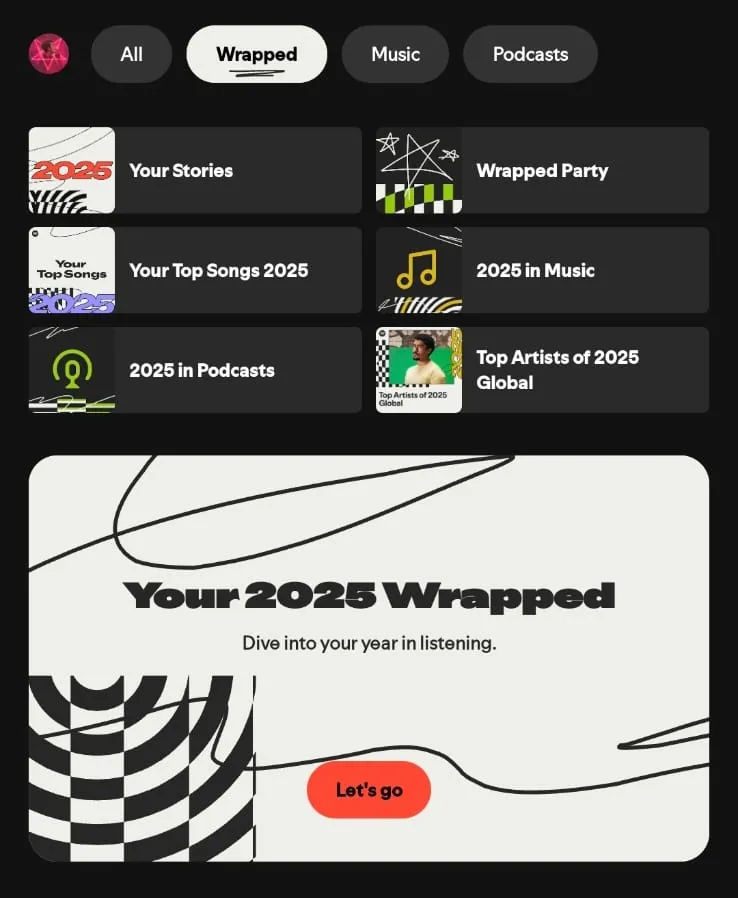This screenshot has width=738, height=898.
Task: Open Top Artists of 2025 Global
Action: tap(542, 370)
